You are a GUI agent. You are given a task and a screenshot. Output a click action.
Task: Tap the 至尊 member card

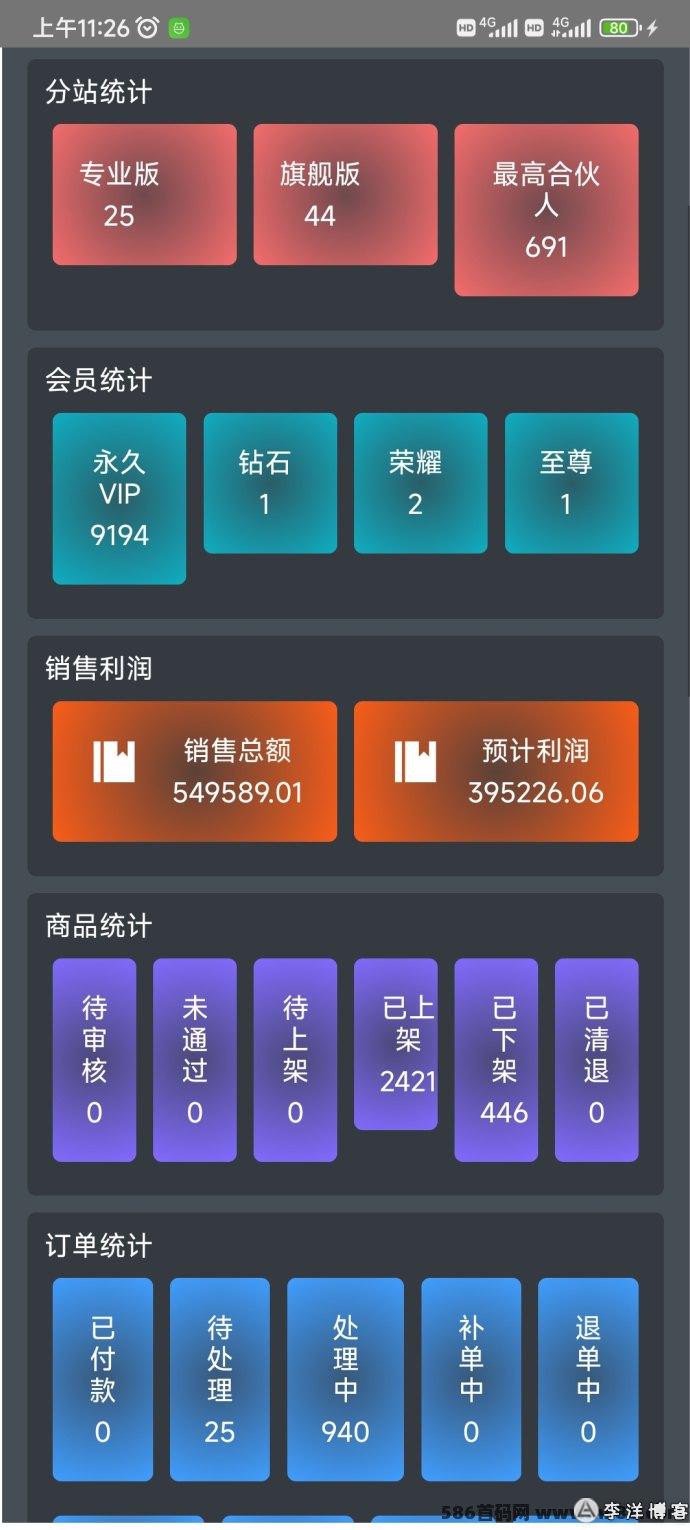pos(572,483)
